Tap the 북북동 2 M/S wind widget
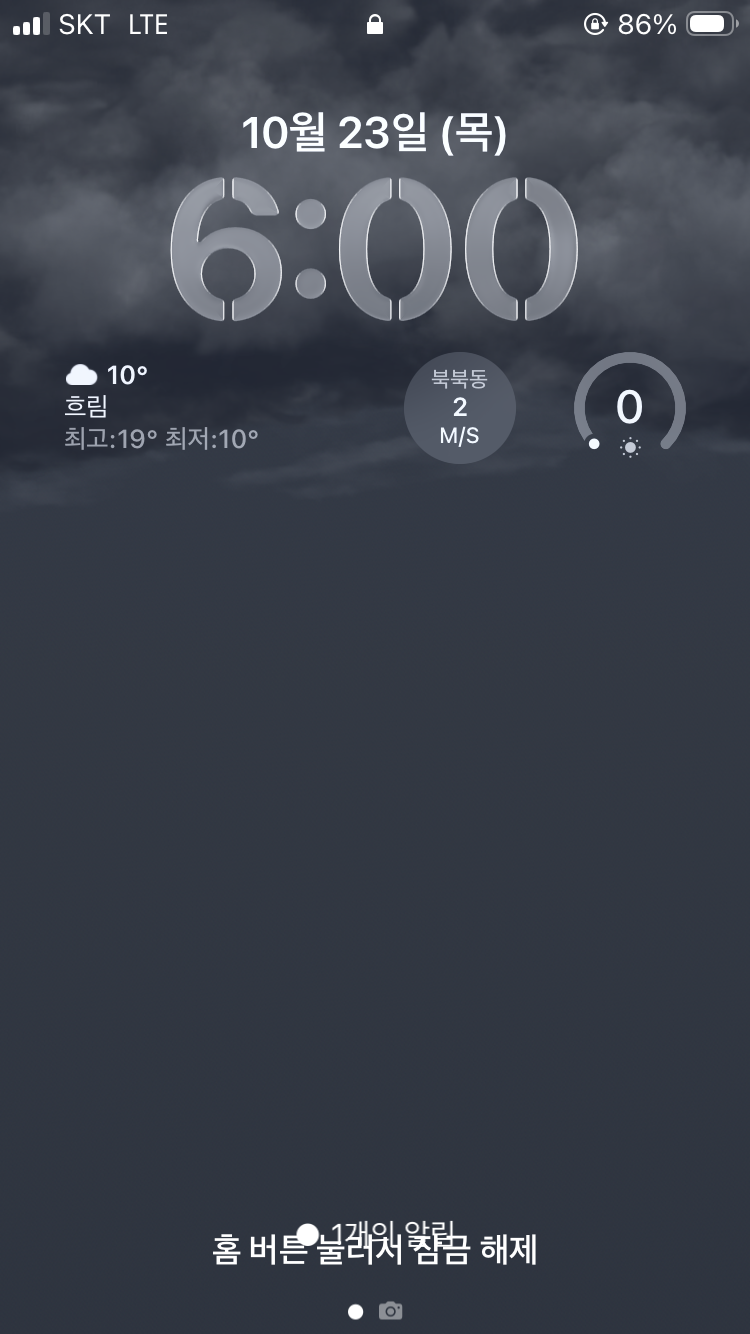Screen dimensions: 750x1334 point(460,408)
